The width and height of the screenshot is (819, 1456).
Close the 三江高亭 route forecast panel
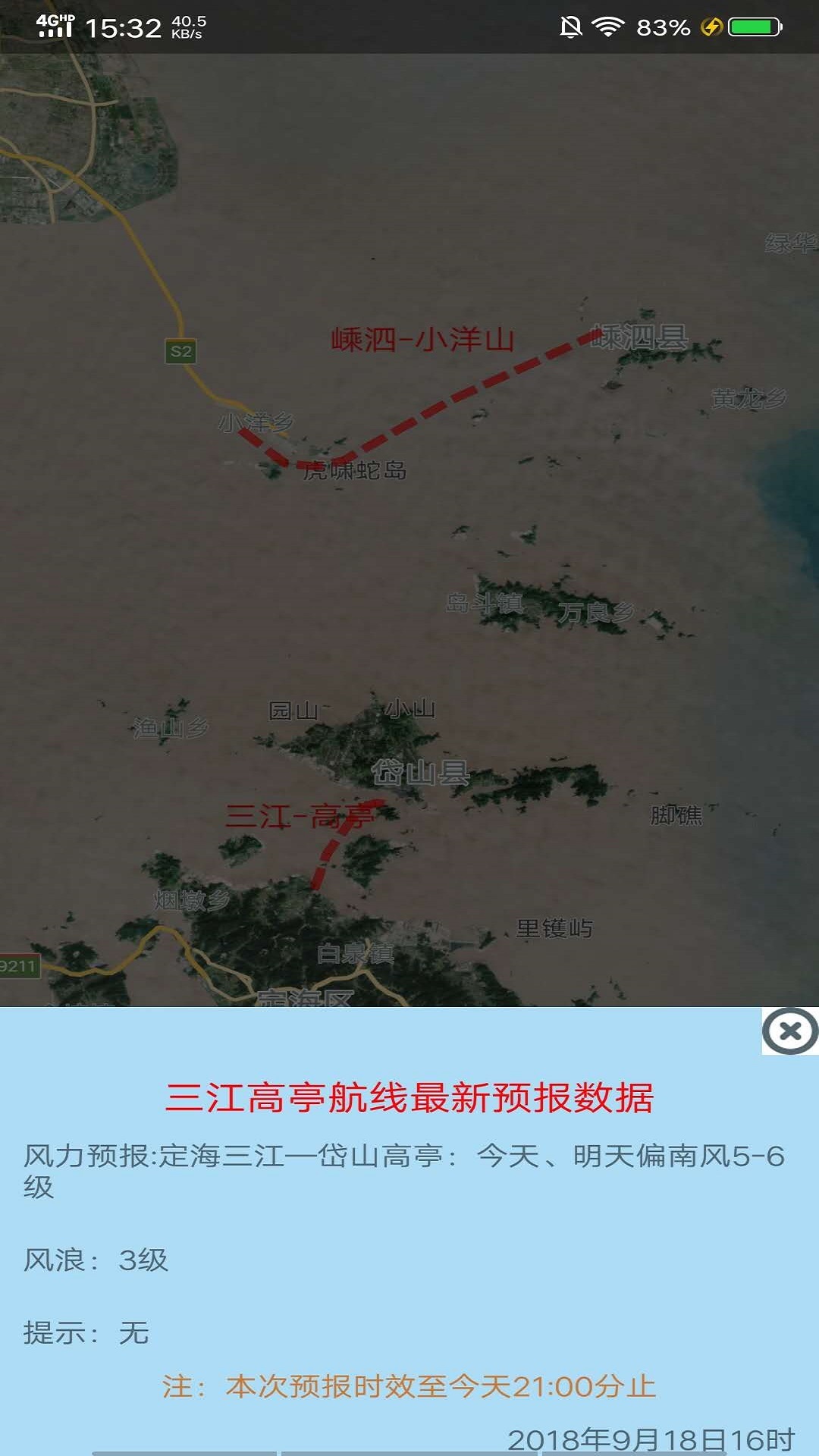coord(789,1031)
